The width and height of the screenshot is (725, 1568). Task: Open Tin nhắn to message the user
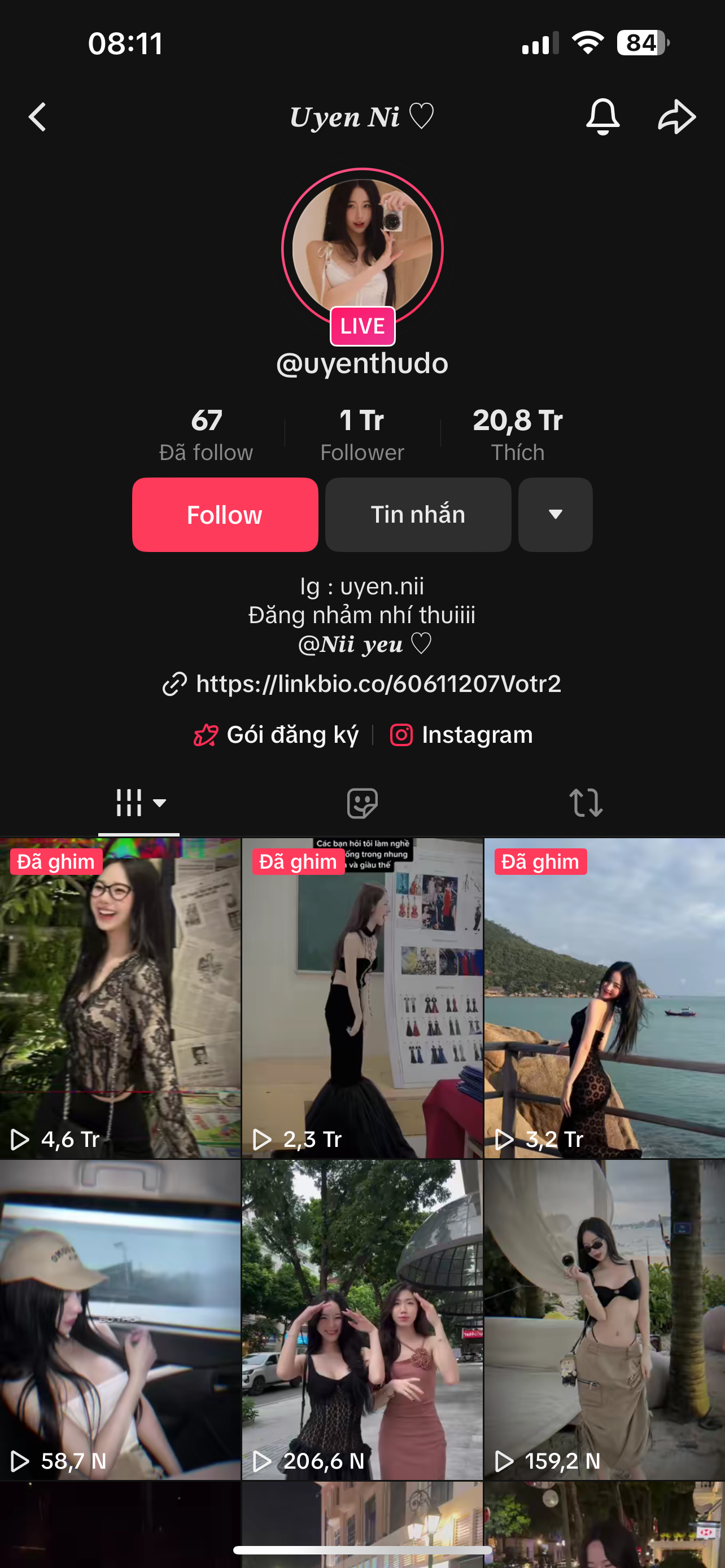pyautogui.click(x=418, y=515)
